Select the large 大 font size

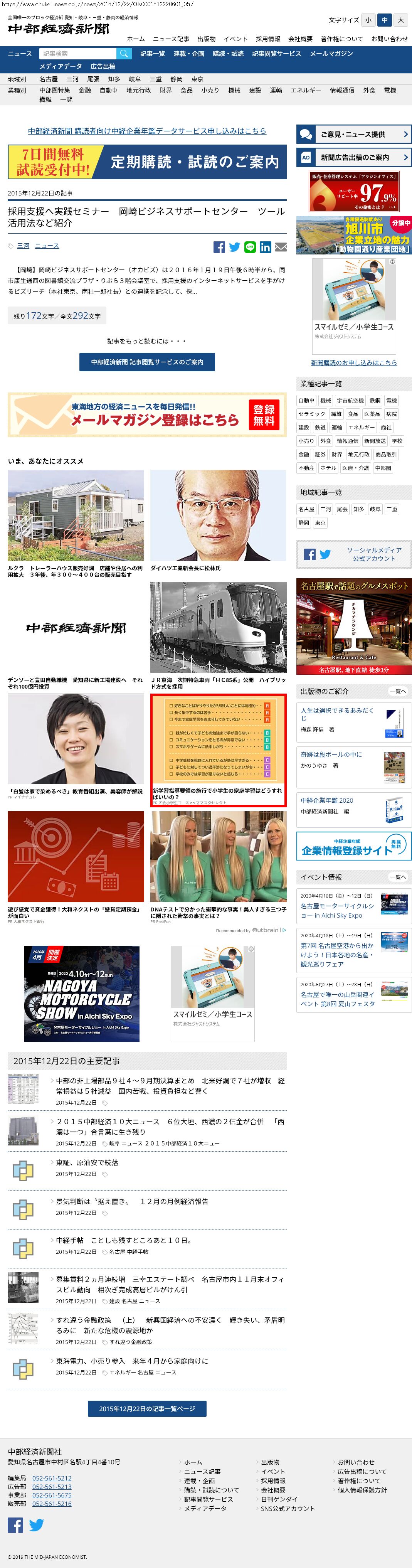400,20
